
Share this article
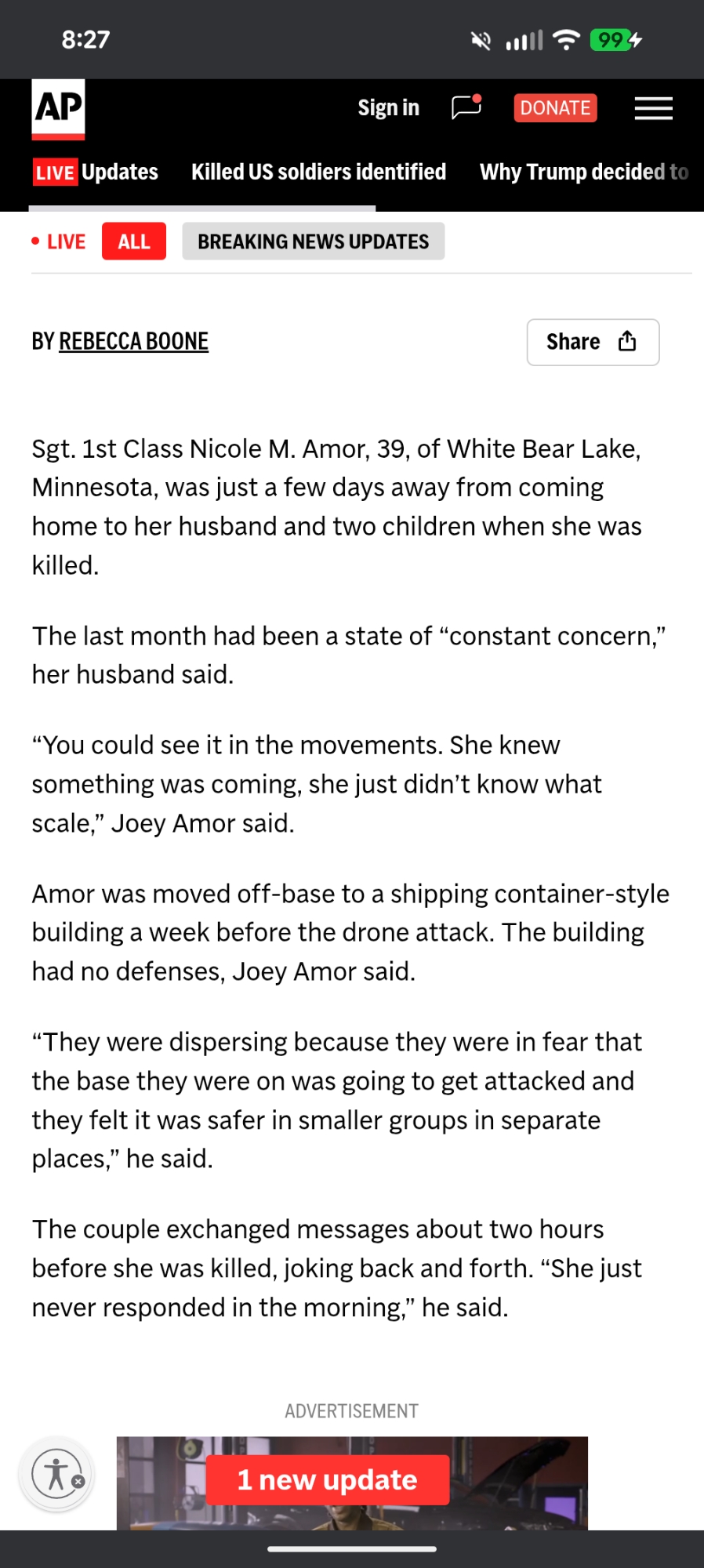click(592, 342)
